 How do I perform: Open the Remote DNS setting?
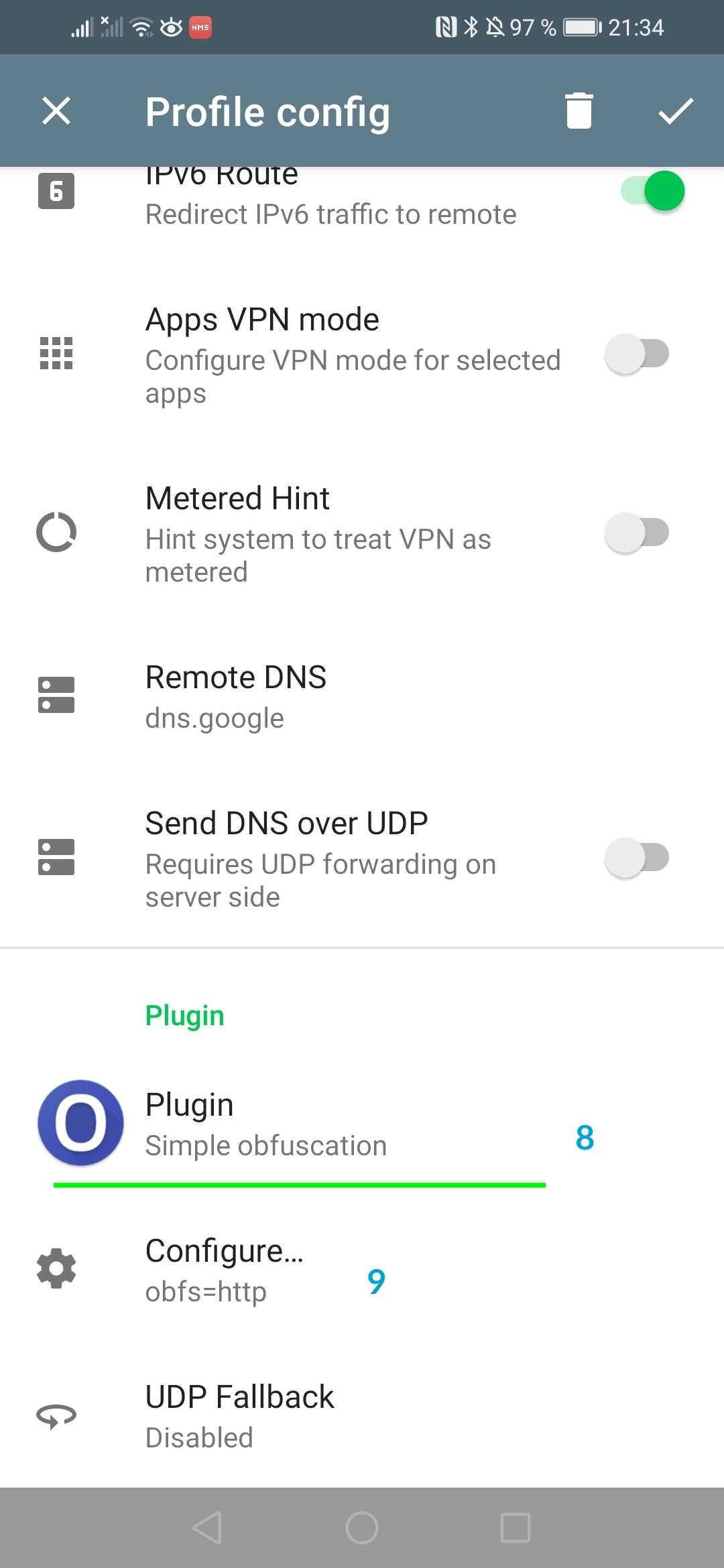coord(362,696)
